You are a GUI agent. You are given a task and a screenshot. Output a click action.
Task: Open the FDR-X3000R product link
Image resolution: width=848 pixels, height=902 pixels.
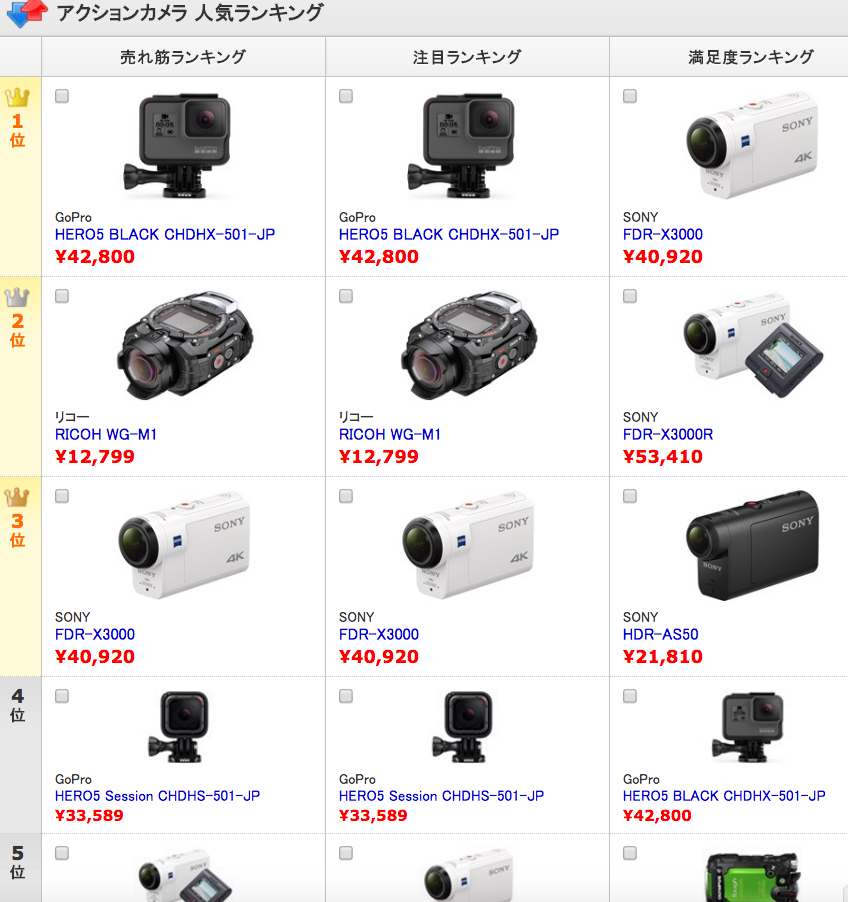click(x=667, y=435)
